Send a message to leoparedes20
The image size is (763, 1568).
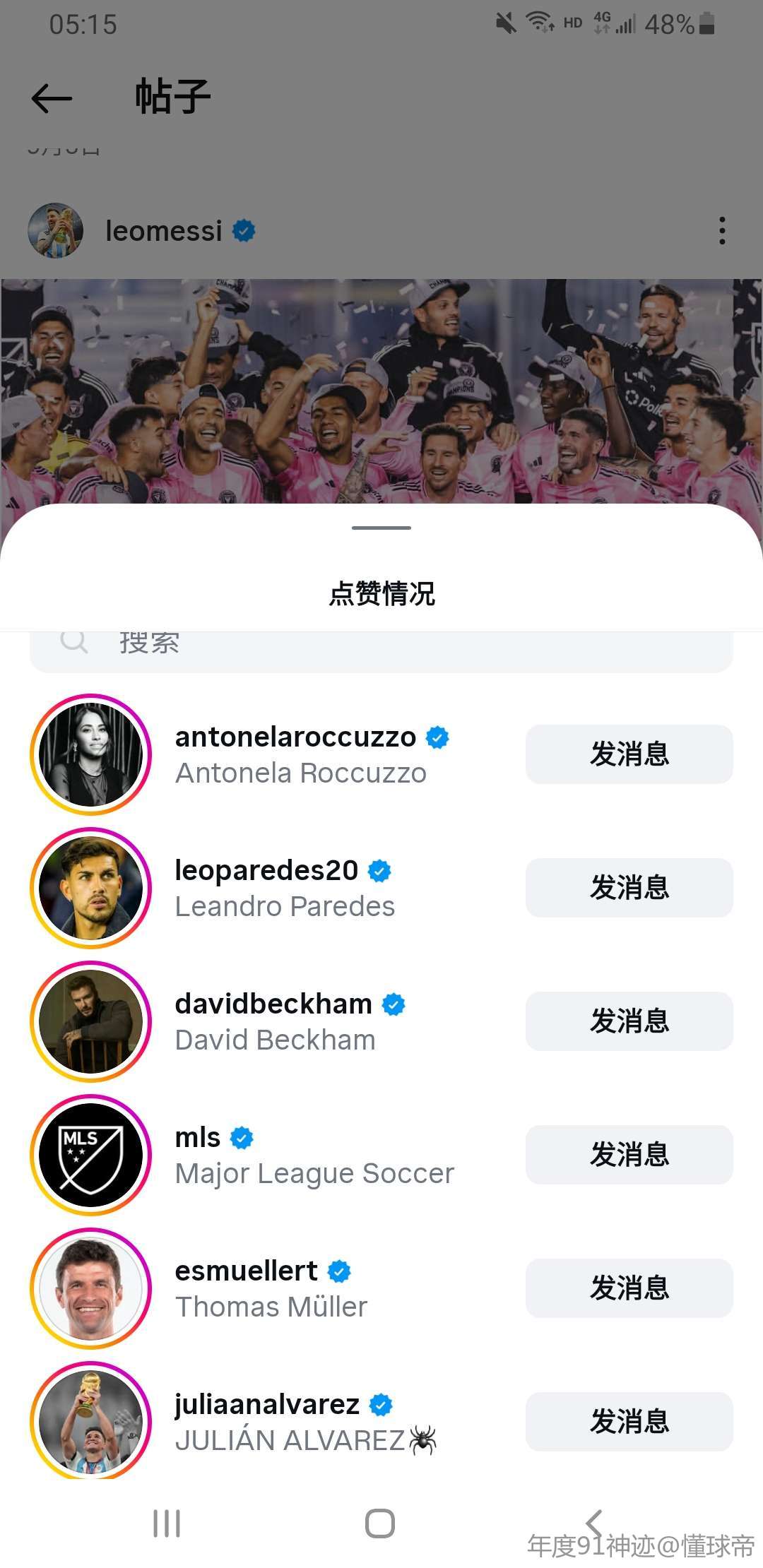pos(629,888)
